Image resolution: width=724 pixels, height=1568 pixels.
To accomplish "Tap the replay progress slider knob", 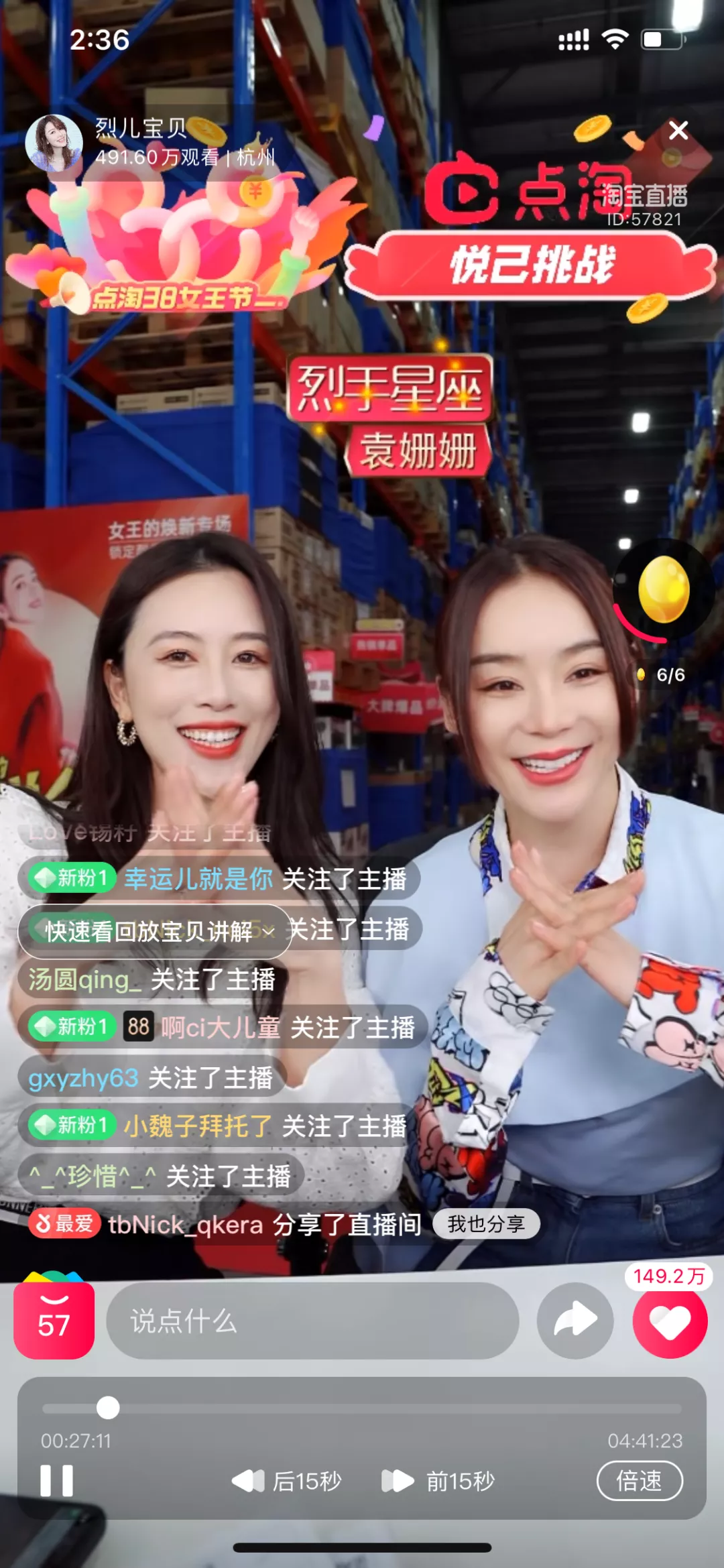I will [x=108, y=1408].
